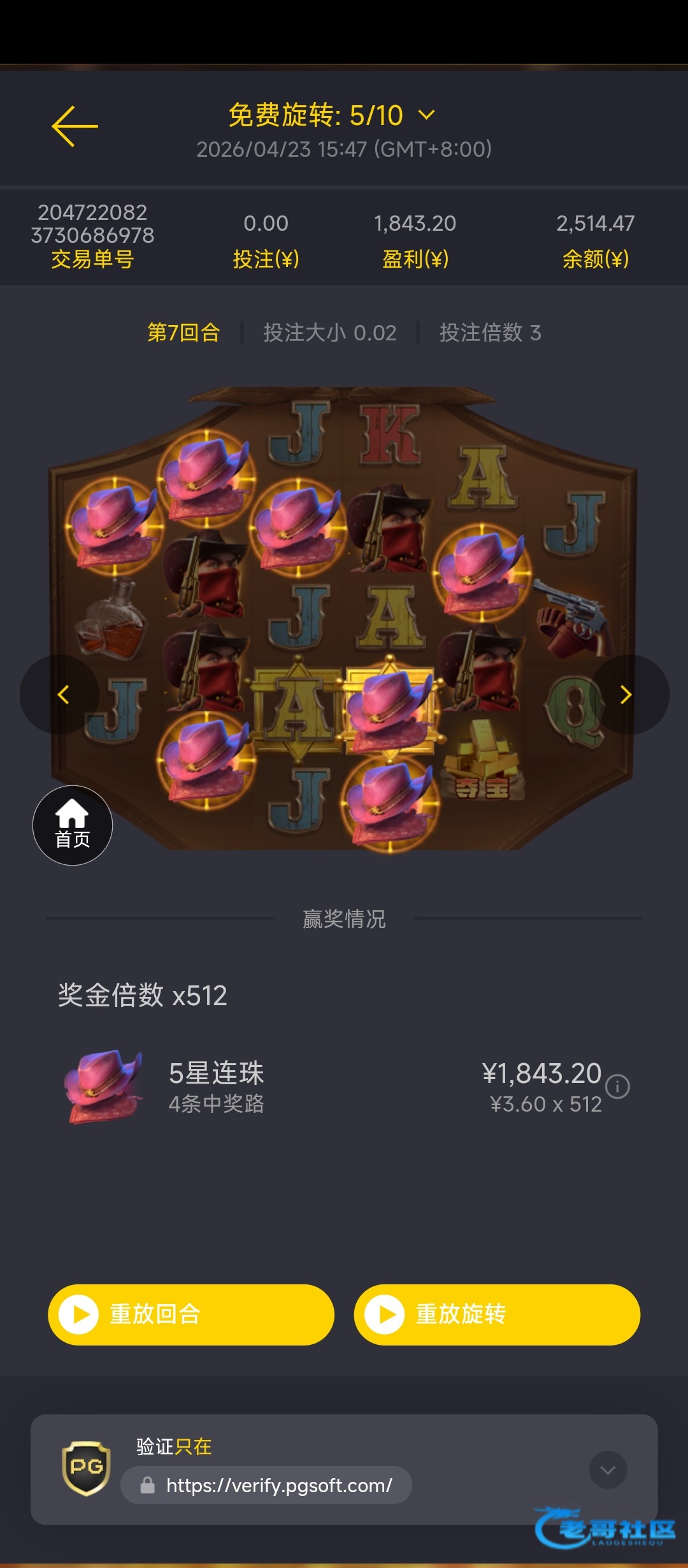Viewport: 688px width, 1568px height.
Task: Replay the spin with 重放旋转
Action: [497, 1314]
